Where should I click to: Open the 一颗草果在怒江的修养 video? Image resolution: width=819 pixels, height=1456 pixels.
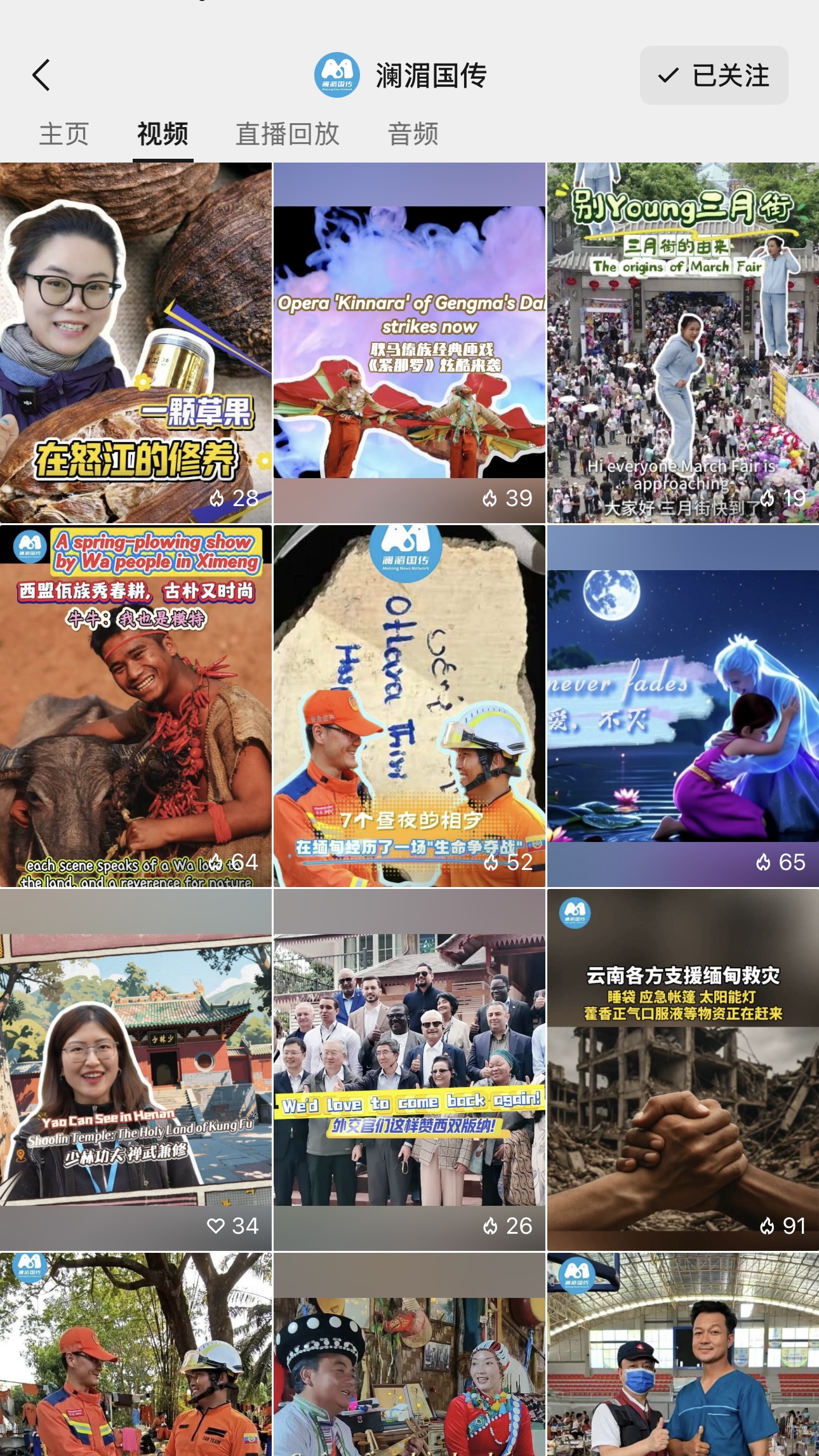coord(136,343)
